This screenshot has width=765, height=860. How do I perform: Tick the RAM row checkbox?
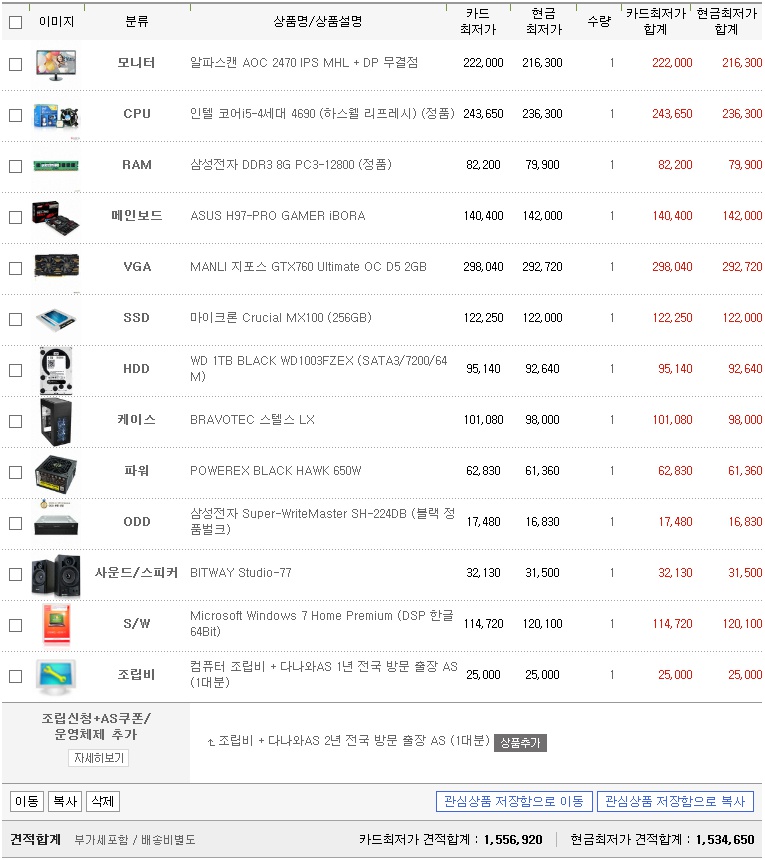pyautogui.click(x=15, y=166)
